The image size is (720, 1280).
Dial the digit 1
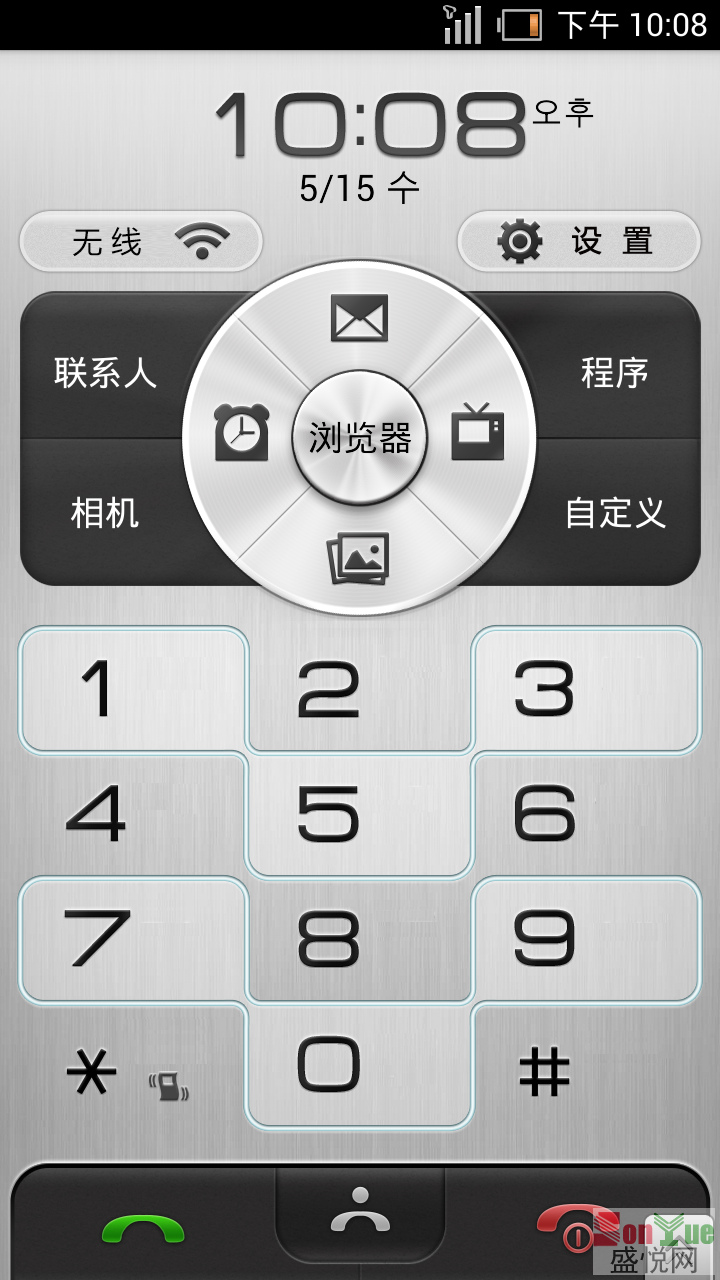(132, 690)
